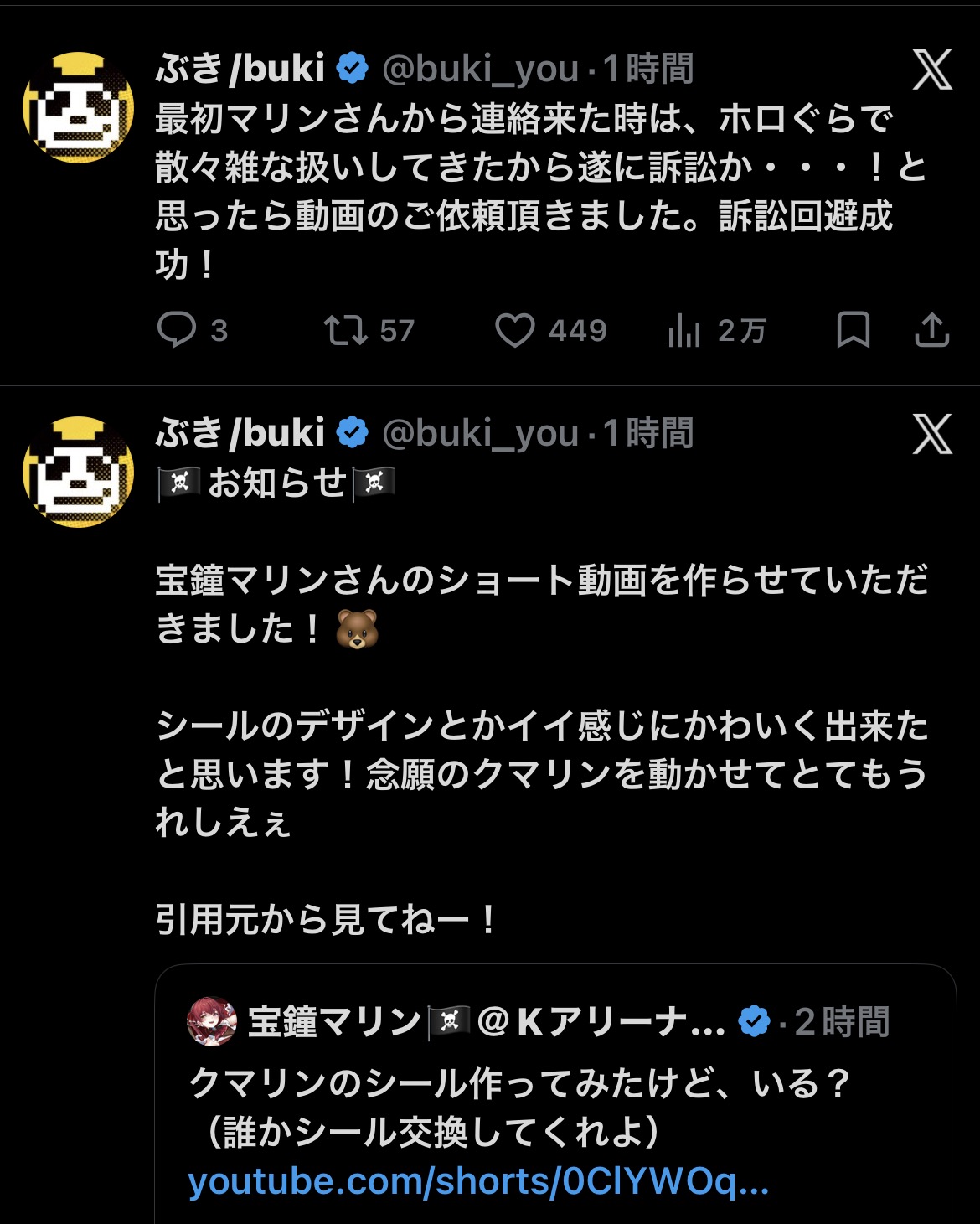View analytics of the 訴訟回避成功 tweet
This screenshot has height=1224, width=980.
pos(684,330)
